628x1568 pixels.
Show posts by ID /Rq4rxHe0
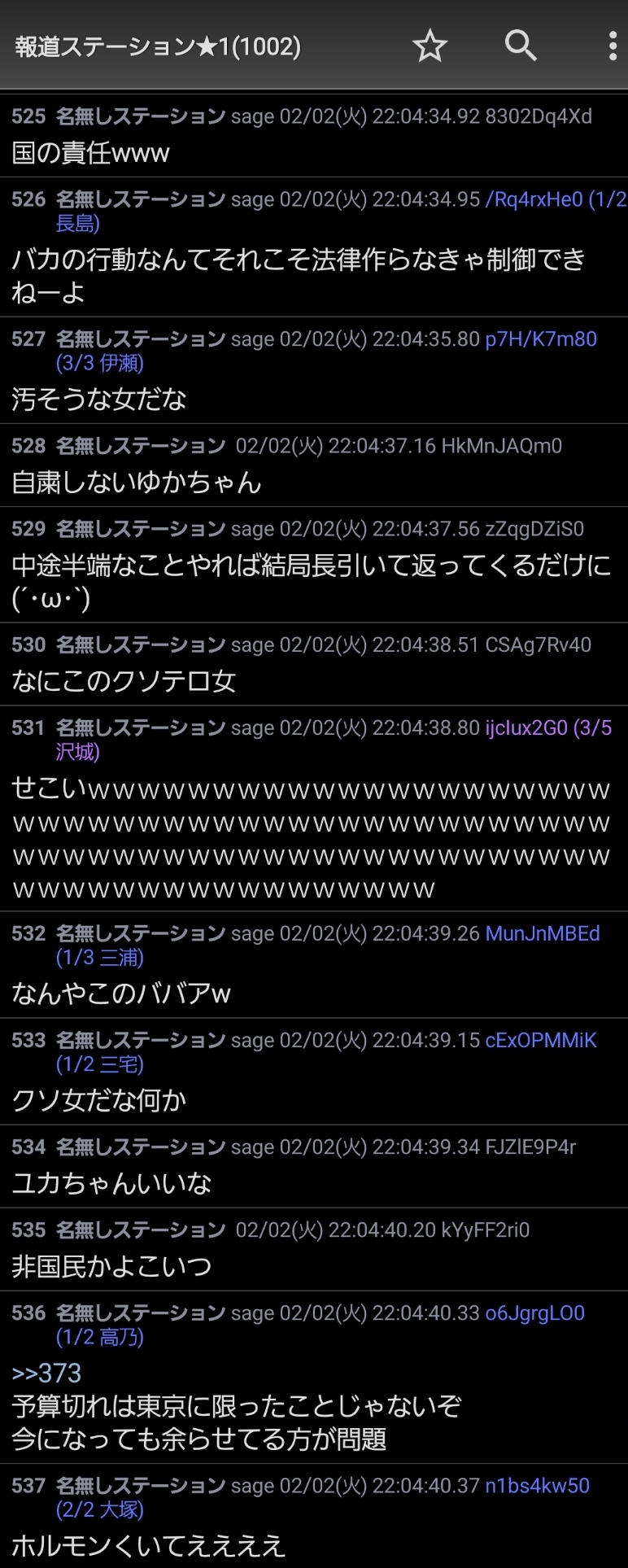point(534,199)
